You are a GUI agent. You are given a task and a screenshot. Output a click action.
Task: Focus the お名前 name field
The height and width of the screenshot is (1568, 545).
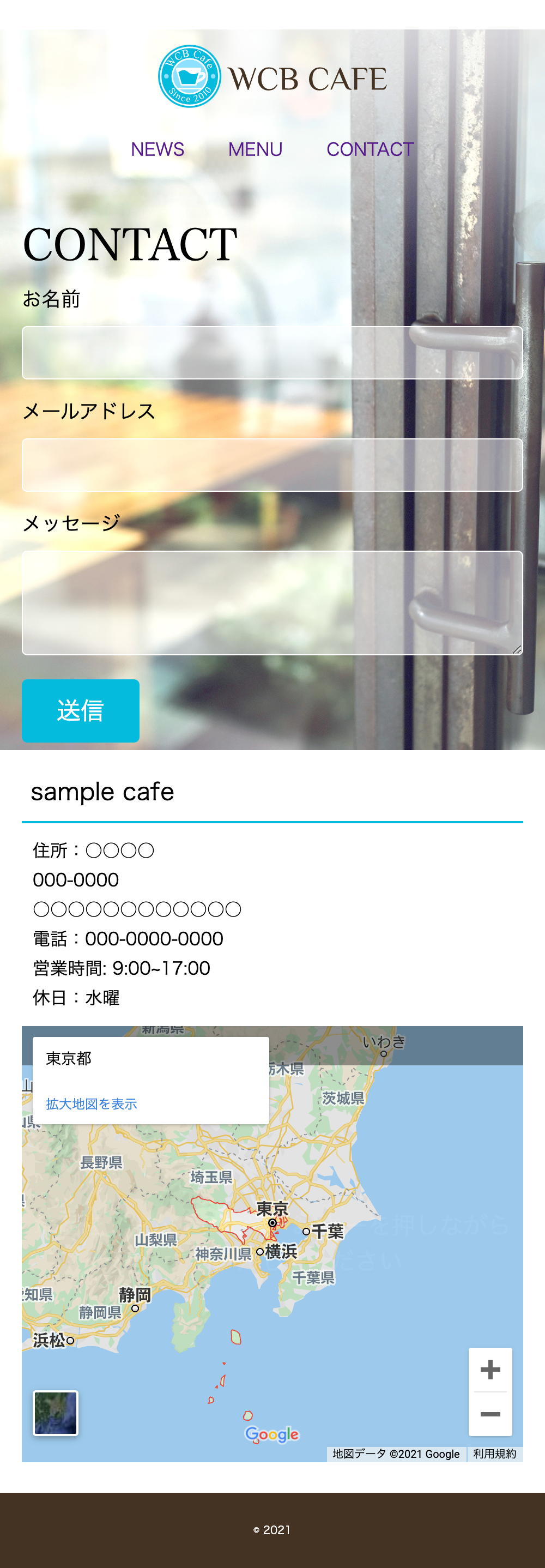(272, 352)
